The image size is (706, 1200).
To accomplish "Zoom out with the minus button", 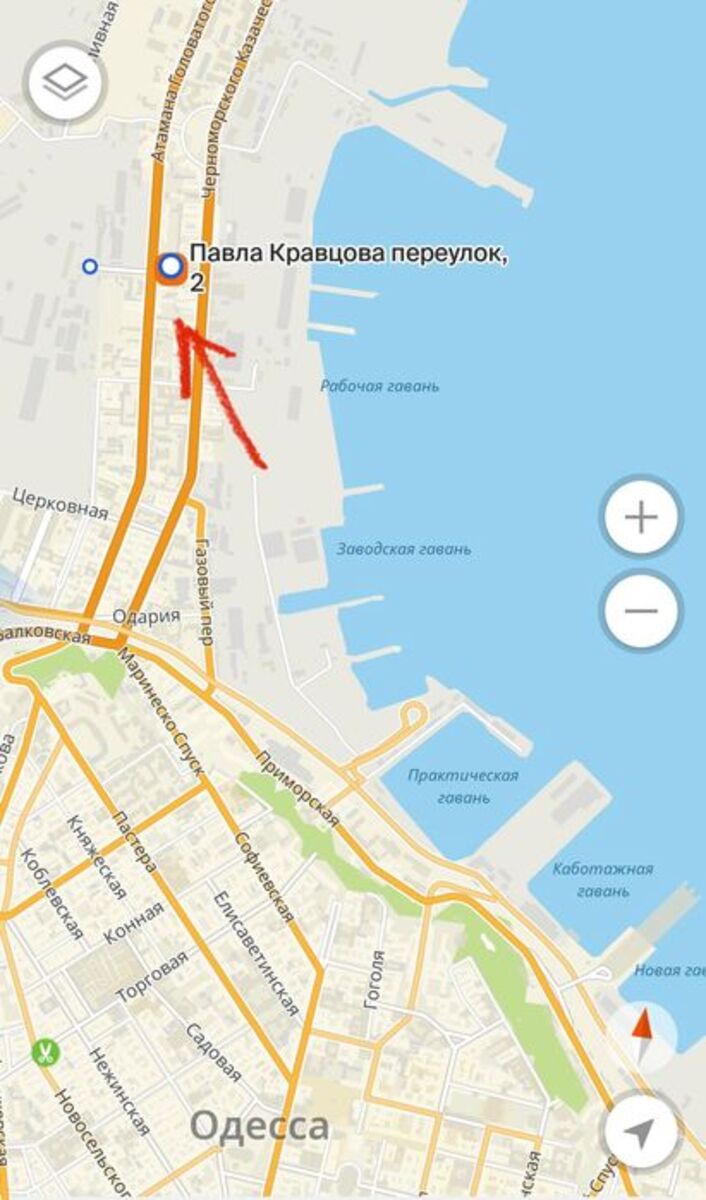I will 641,611.
